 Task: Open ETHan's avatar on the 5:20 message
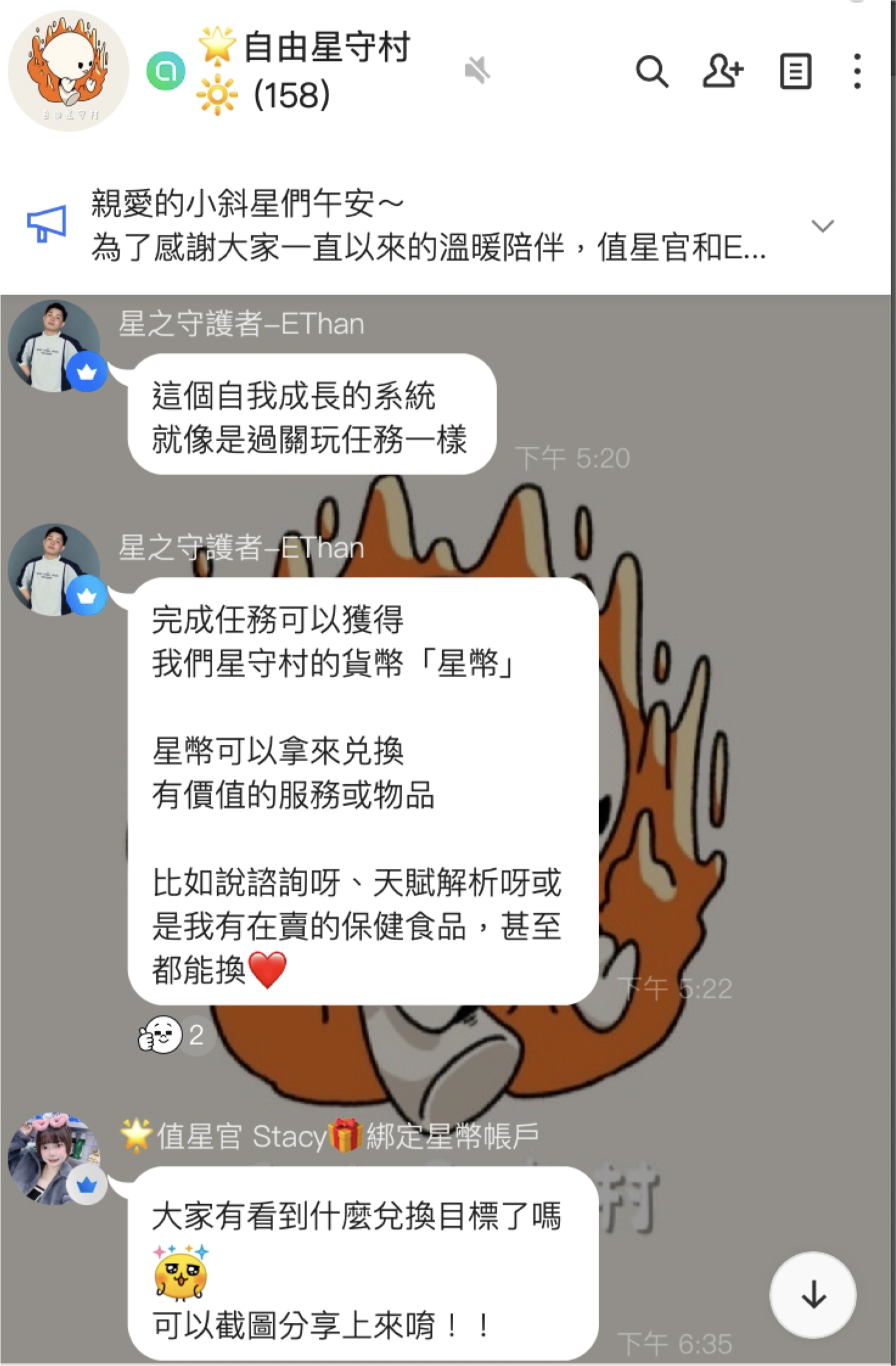pos(55,346)
